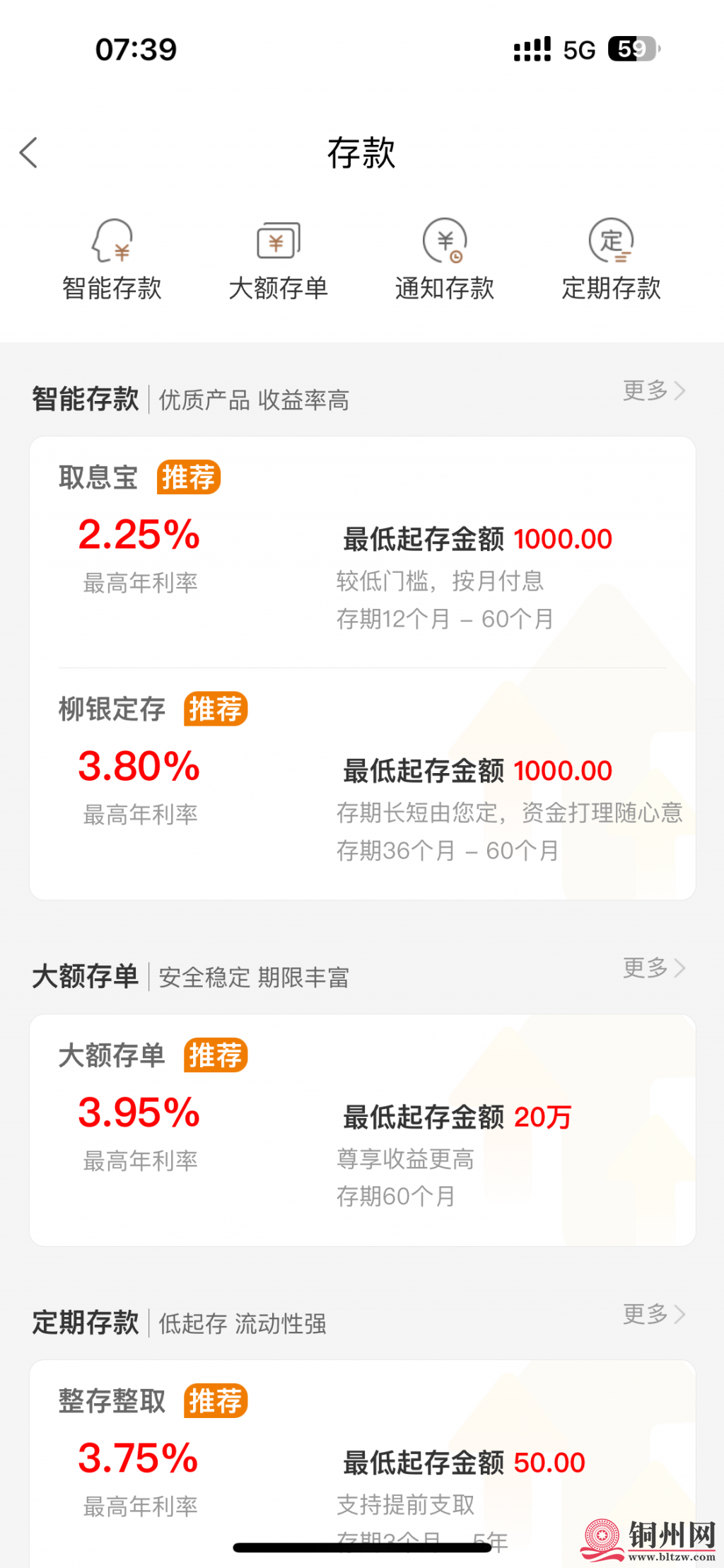View 更多 in the 大额存单 section
The height and width of the screenshot is (1568, 724).
pyautogui.click(x=653, y=968)
